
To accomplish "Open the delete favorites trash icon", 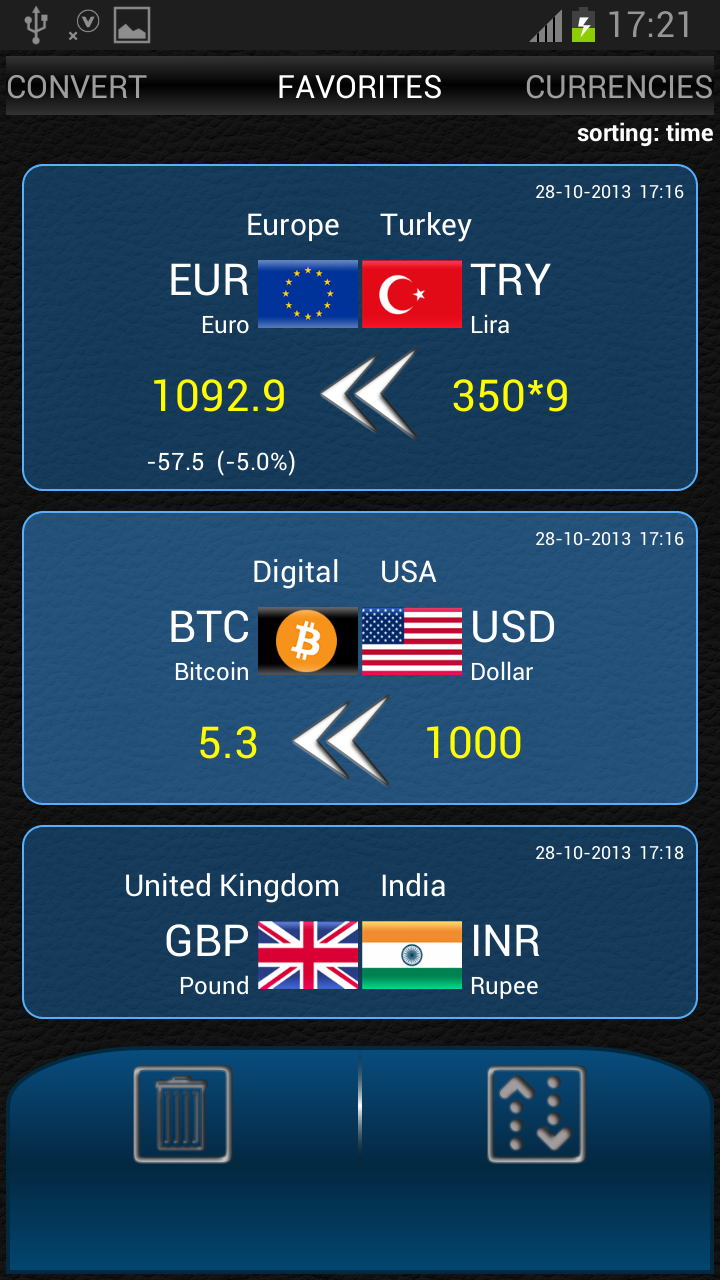I will click(182, 1114).
